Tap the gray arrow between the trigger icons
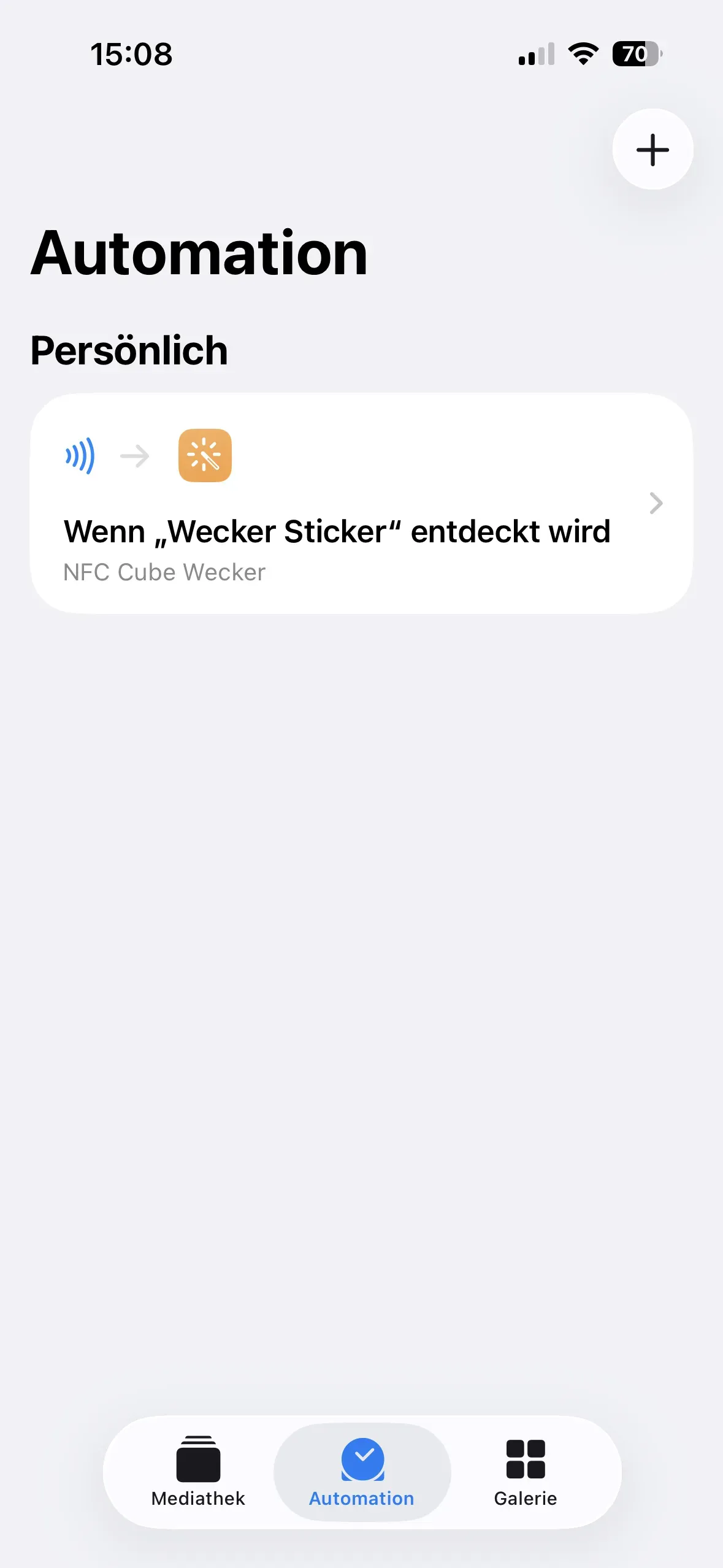Viewport: 723px width, 1568px height. (134, 456)
